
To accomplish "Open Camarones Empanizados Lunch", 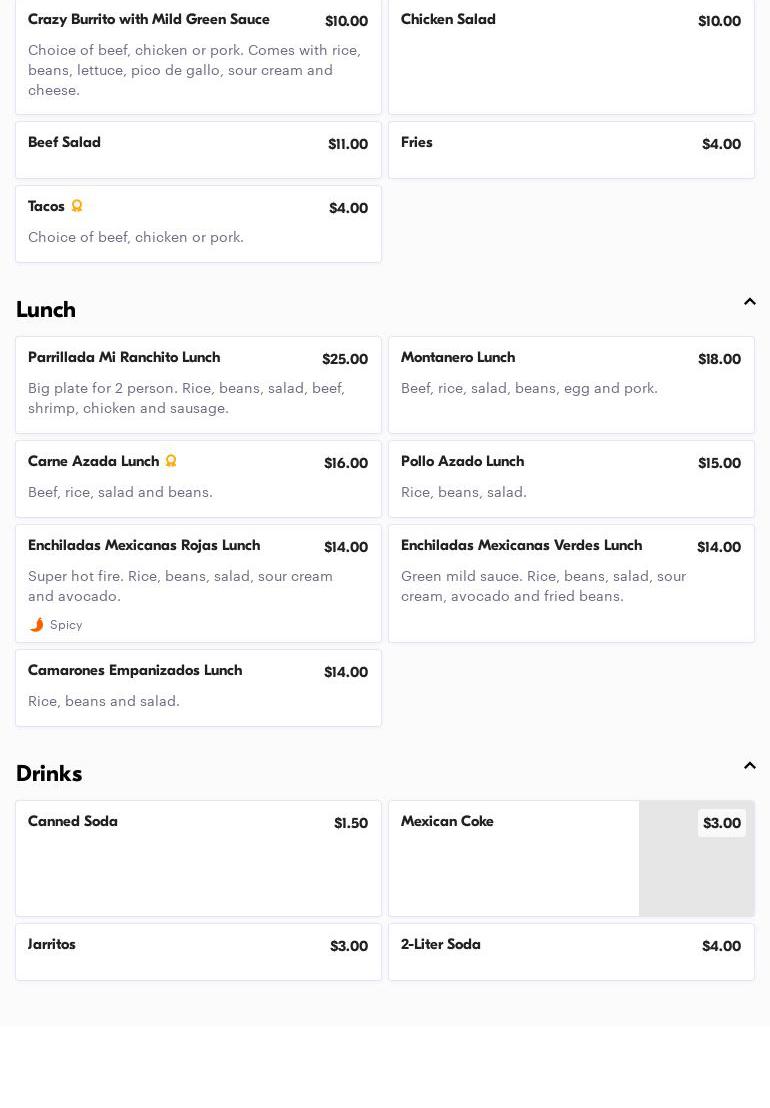I will tap(198, 687).
